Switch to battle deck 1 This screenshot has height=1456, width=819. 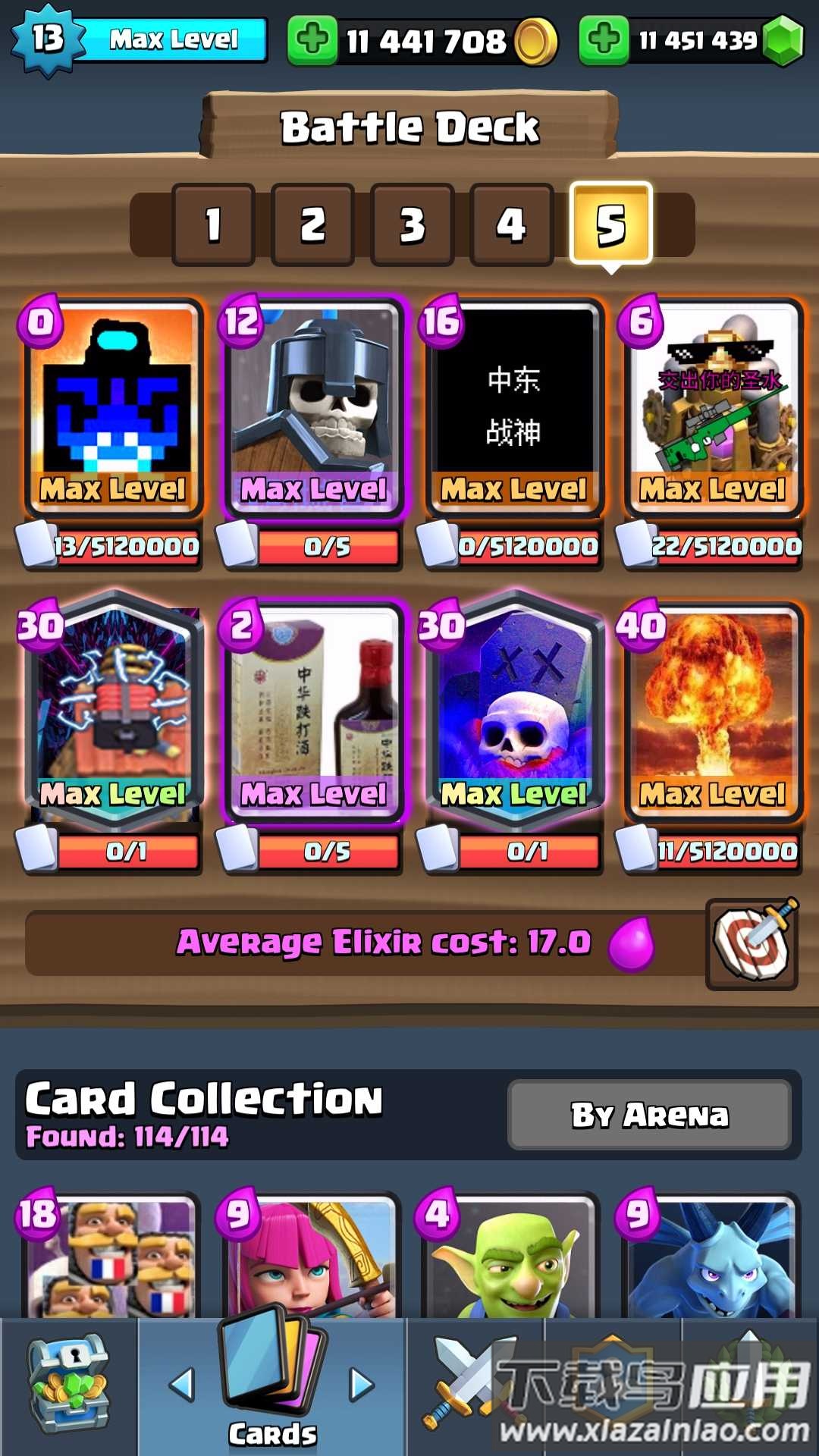pyautogui.click(x=213, y=224)
